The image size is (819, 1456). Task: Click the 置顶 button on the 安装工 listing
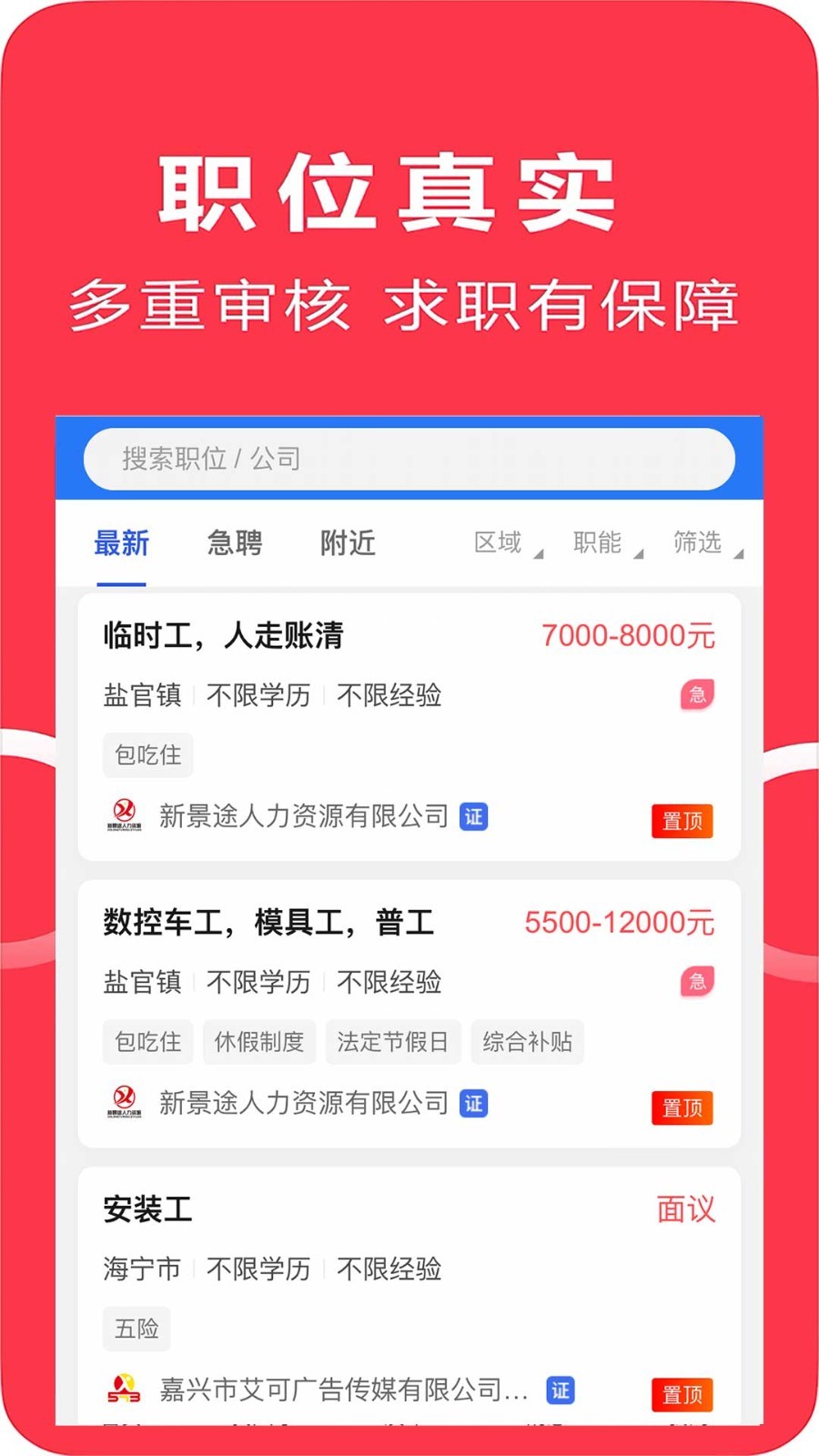[x=682, y=1394]
